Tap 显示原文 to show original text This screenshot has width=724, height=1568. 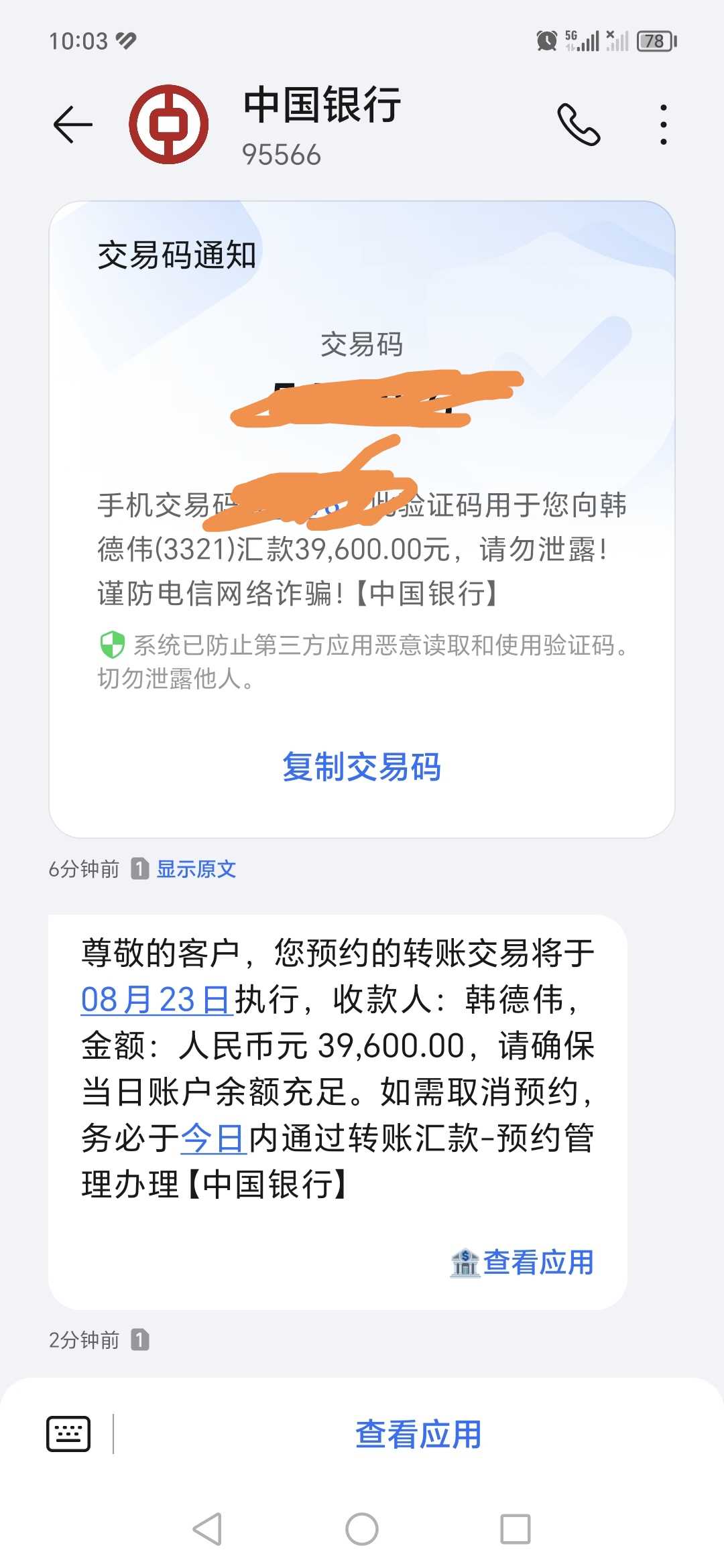196,869
